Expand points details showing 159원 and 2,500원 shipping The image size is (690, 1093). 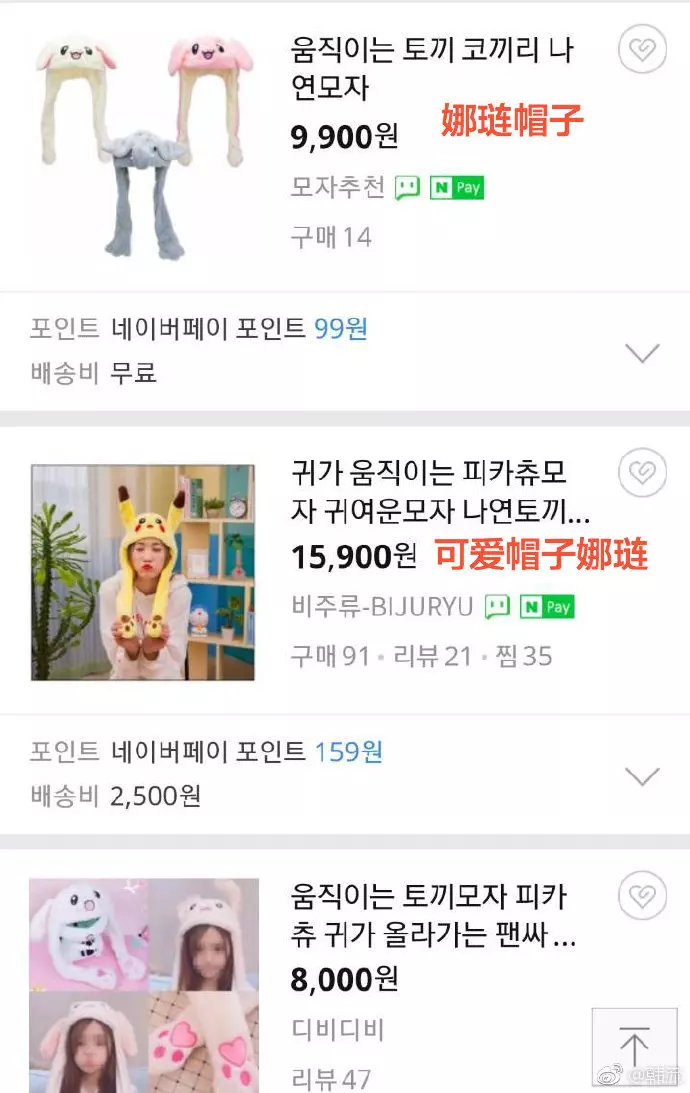pos(642,775)
